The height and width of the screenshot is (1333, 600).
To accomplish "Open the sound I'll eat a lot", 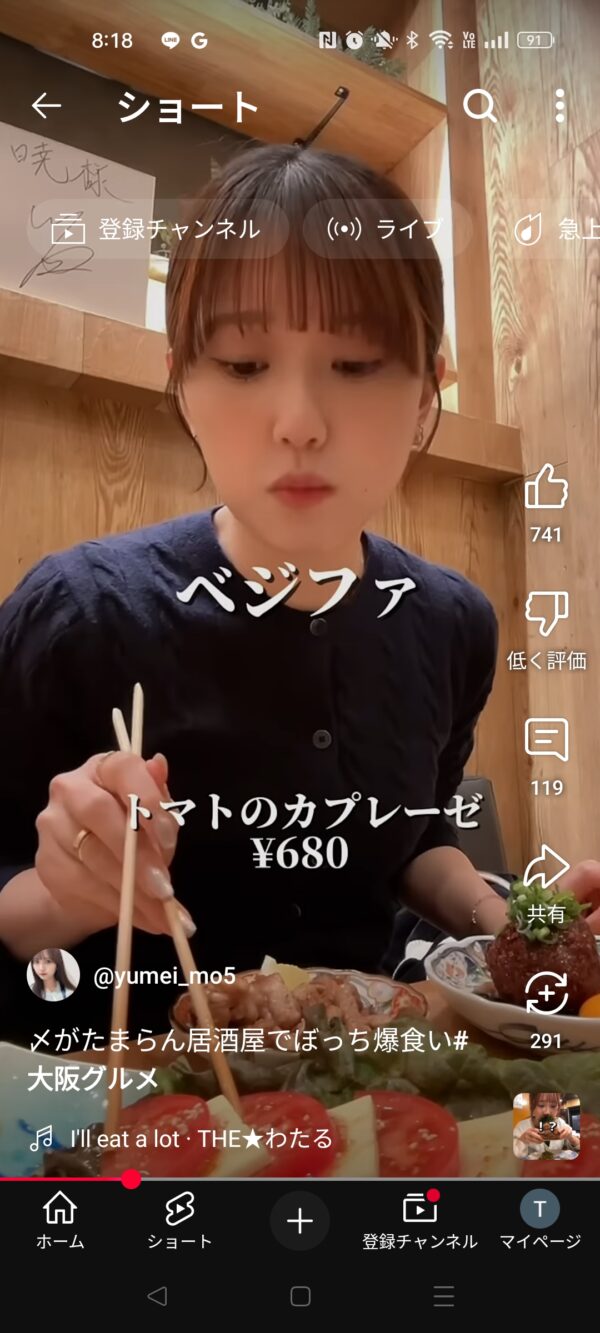I will [x=200, y=1138].
